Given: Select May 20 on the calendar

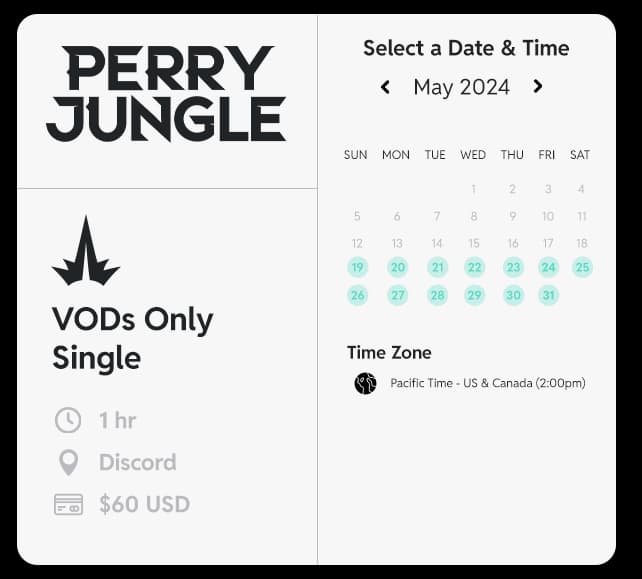Looking at the screenshot, I should [398, 267].
